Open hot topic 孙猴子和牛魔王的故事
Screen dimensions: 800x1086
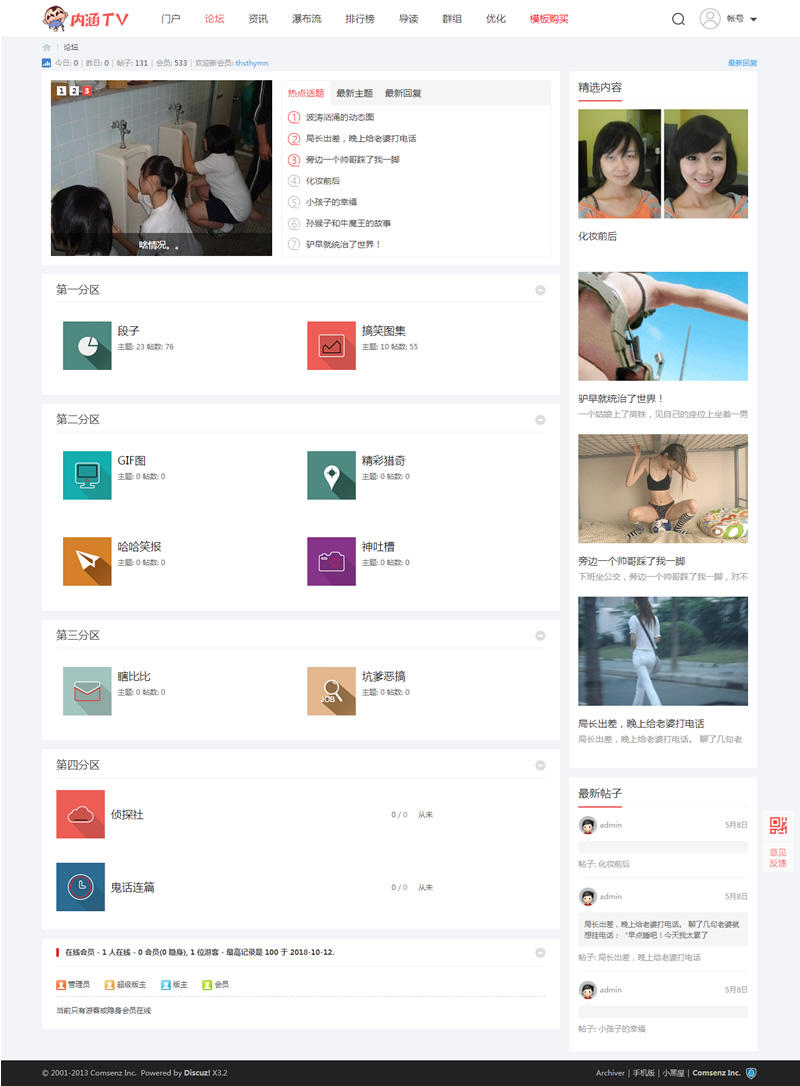point(348,223)
